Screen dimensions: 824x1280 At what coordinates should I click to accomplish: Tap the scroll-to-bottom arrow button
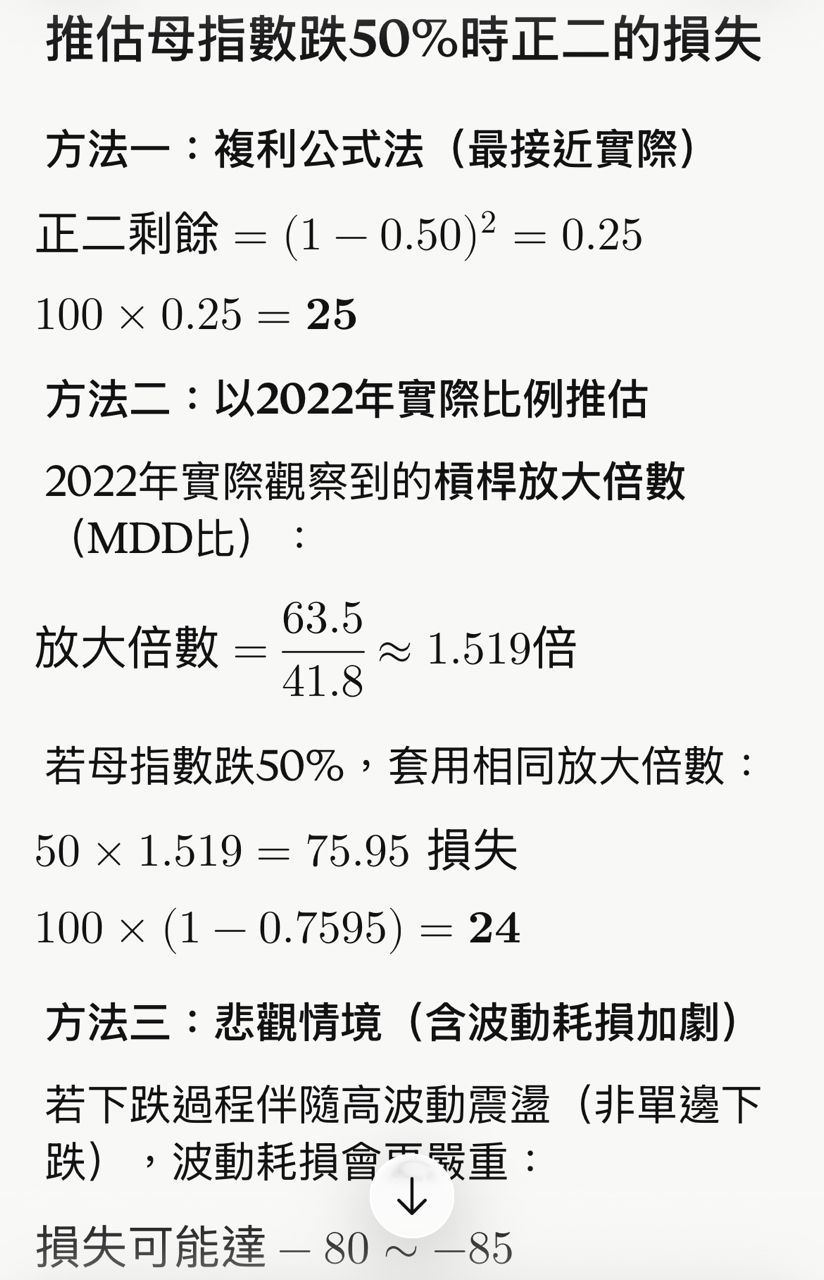coord(411,1199)
